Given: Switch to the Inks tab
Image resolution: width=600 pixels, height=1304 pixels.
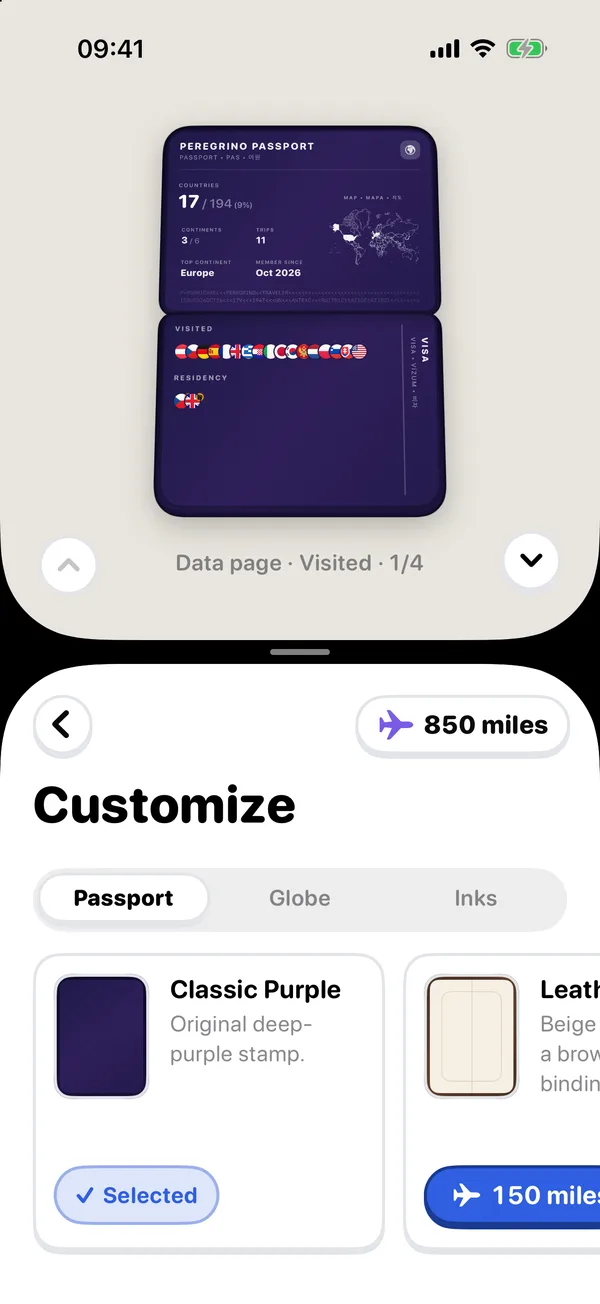Looking at the screenshot, I should pos(475,898).
